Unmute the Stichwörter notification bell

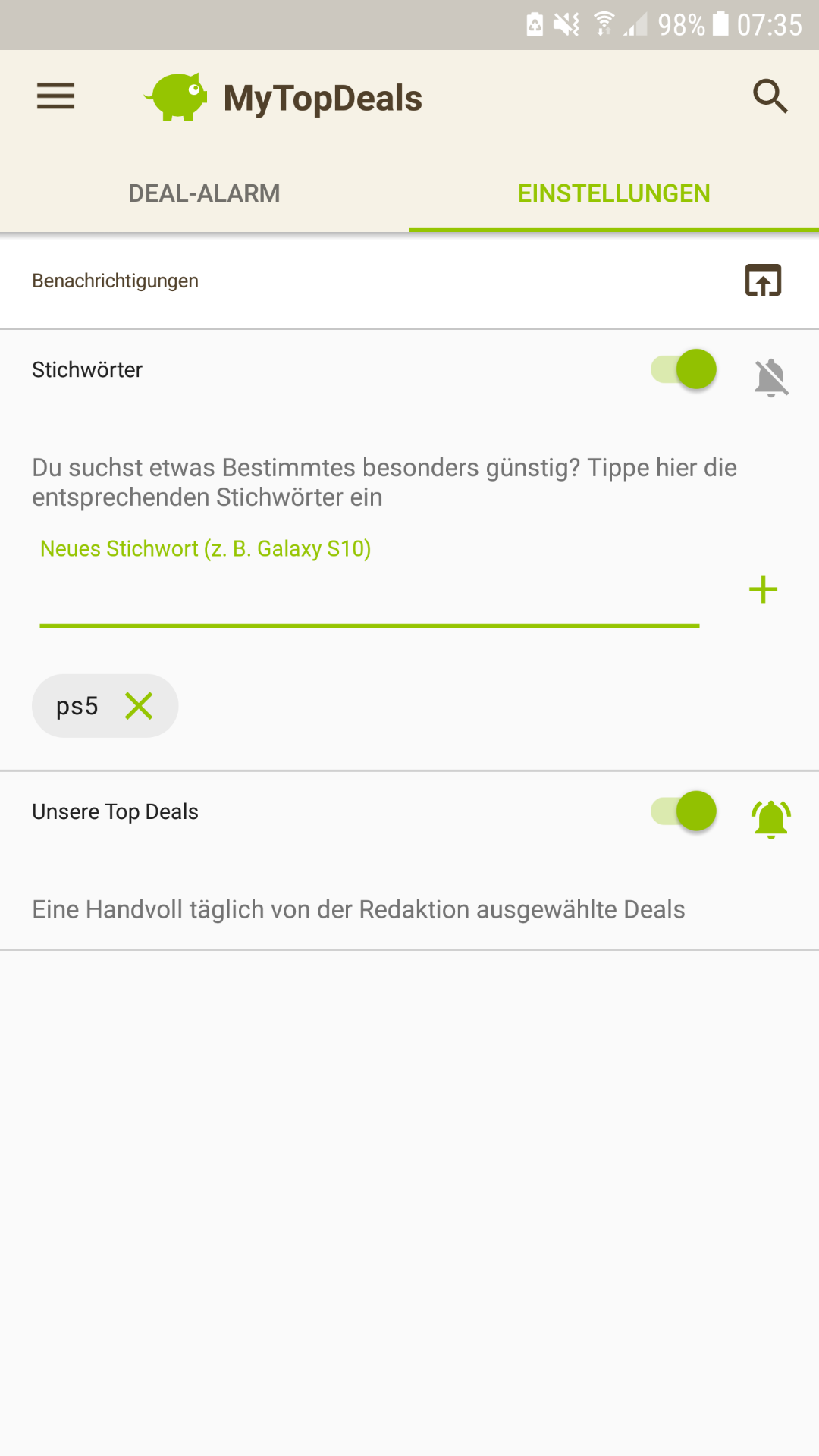tap(771, 377)
